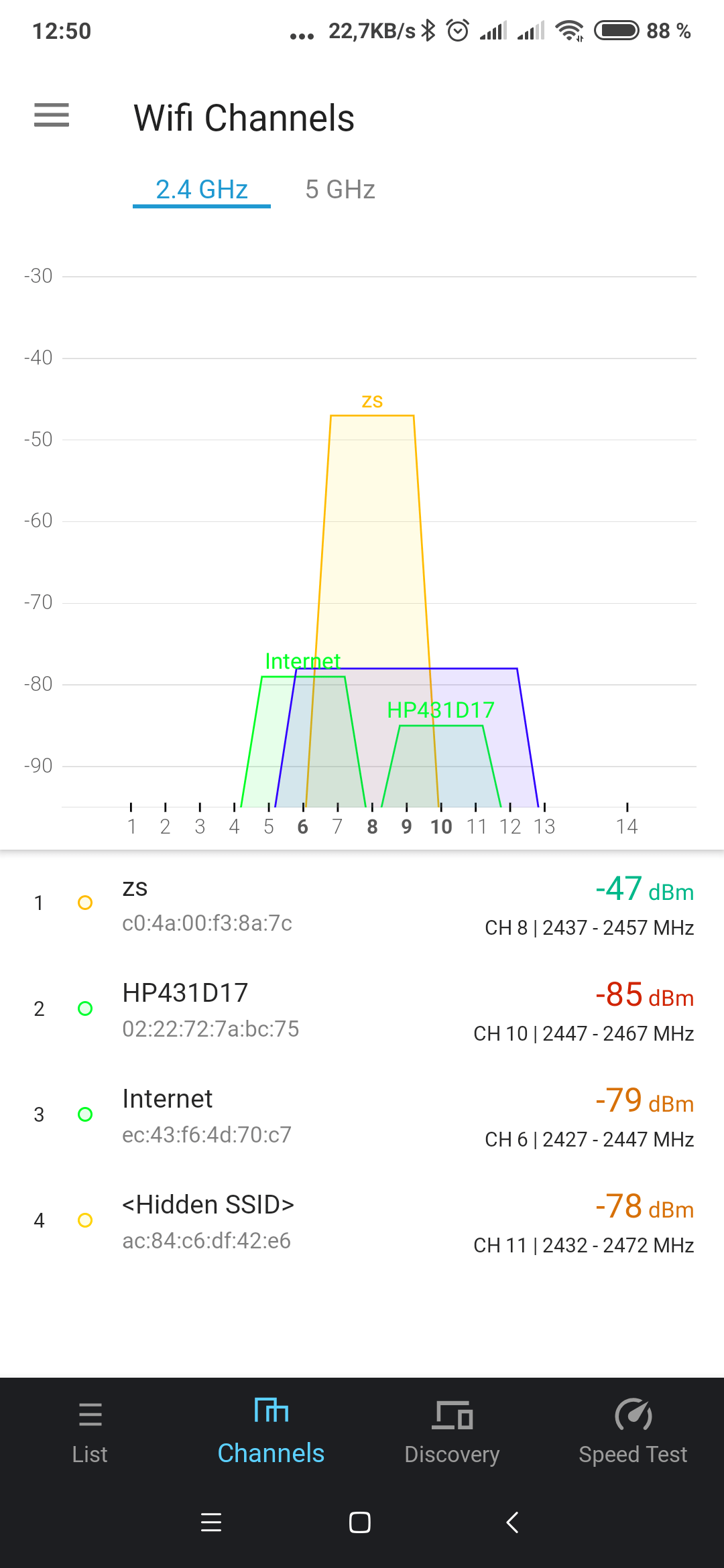Open the hamburger drawer menu

[52, 115]
